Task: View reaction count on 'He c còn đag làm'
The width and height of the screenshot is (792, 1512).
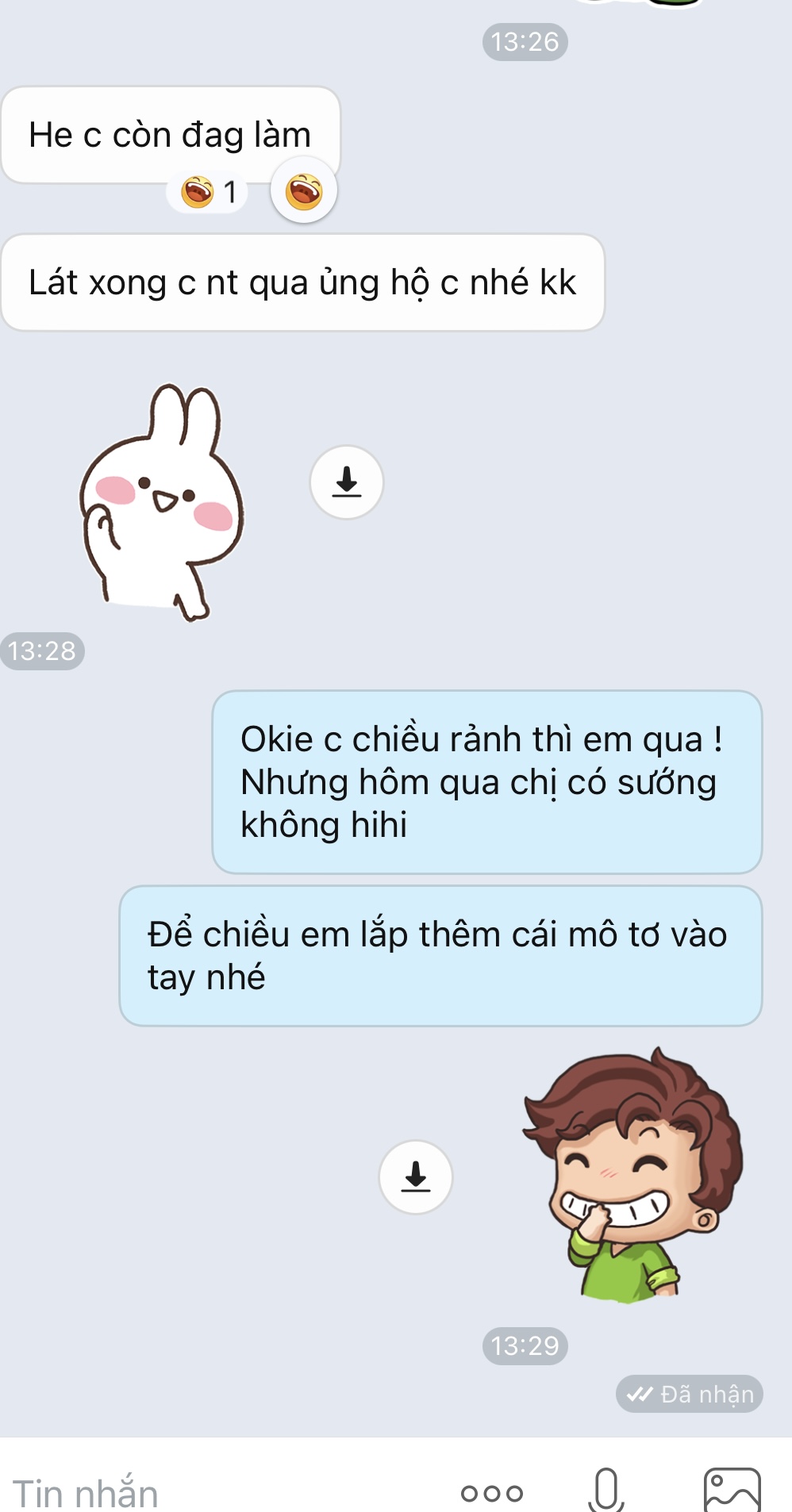Action: (209, 192)
